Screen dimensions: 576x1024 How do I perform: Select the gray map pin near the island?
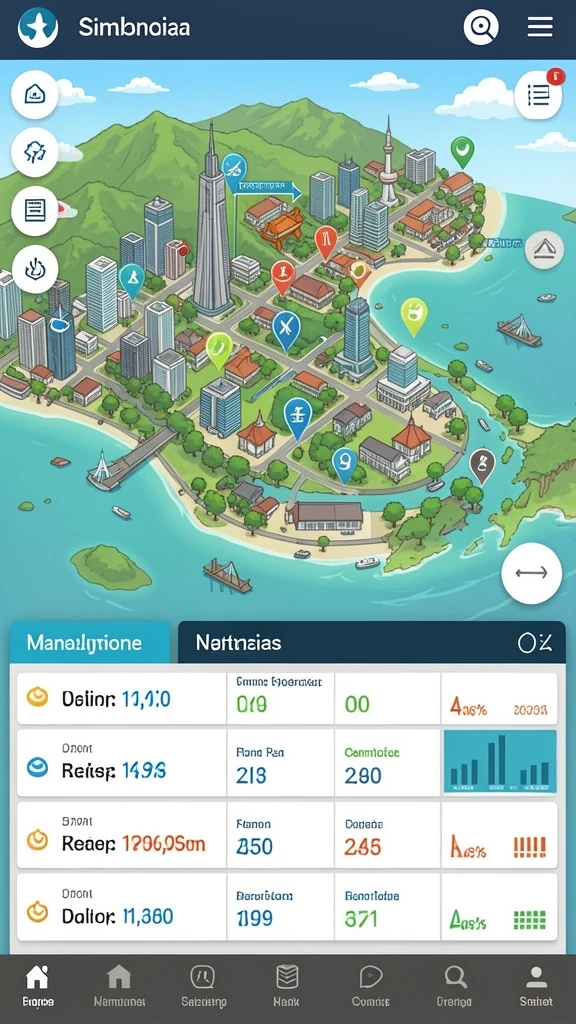482,466
